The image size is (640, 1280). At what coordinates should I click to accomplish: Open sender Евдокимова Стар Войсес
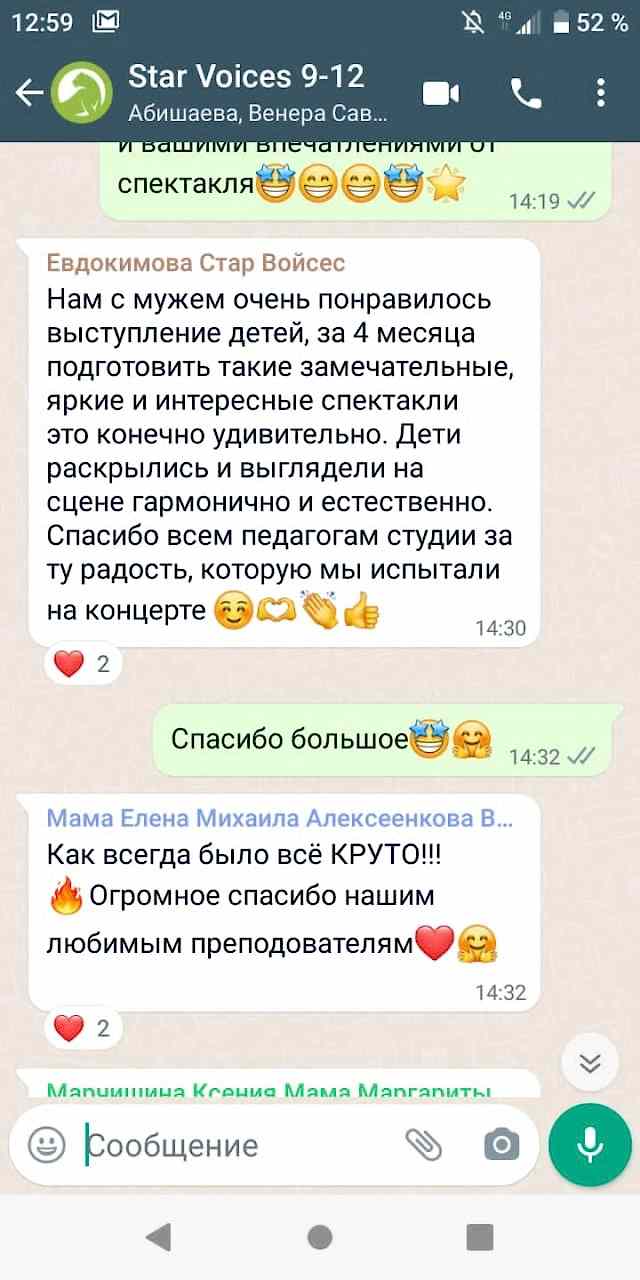(x=196, y=263)
